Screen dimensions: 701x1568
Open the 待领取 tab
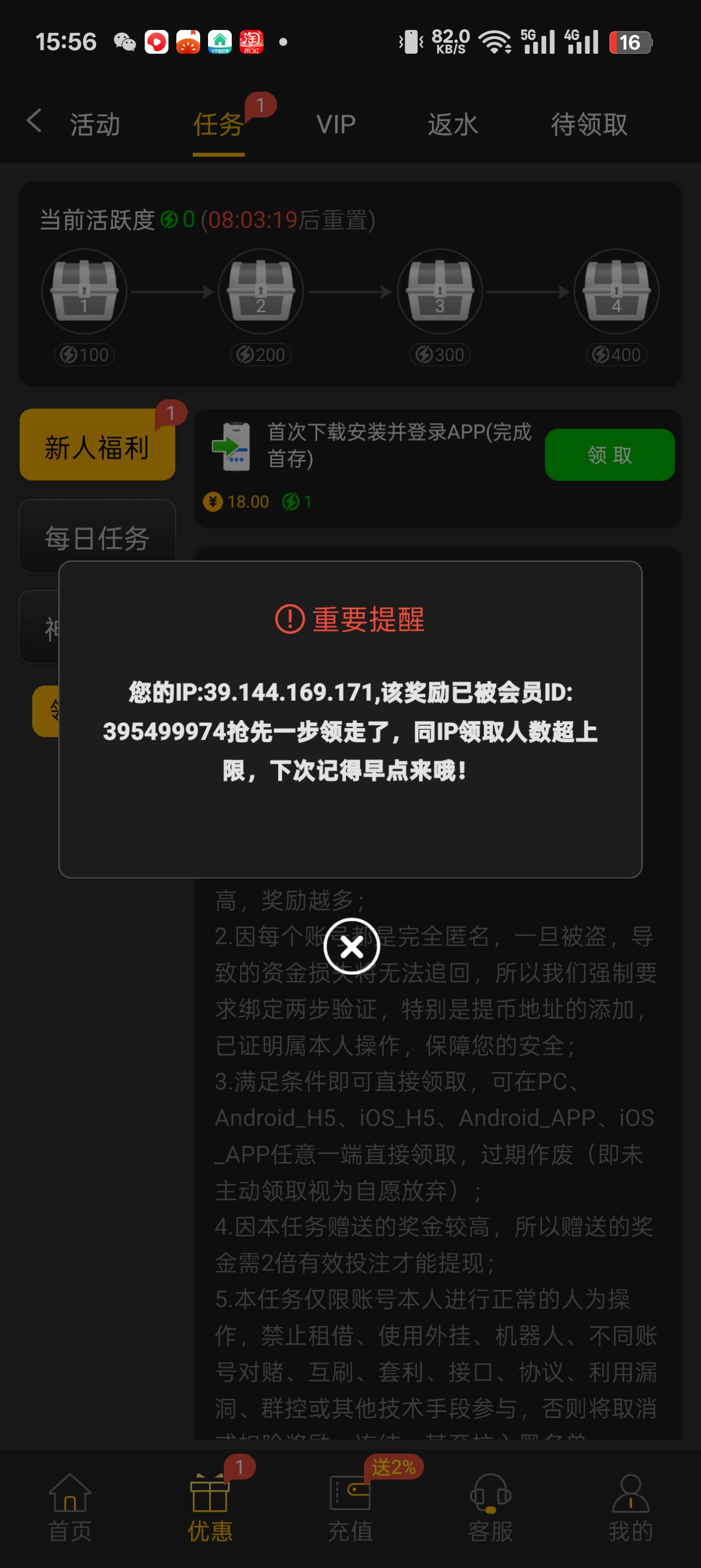pos(589,124)
